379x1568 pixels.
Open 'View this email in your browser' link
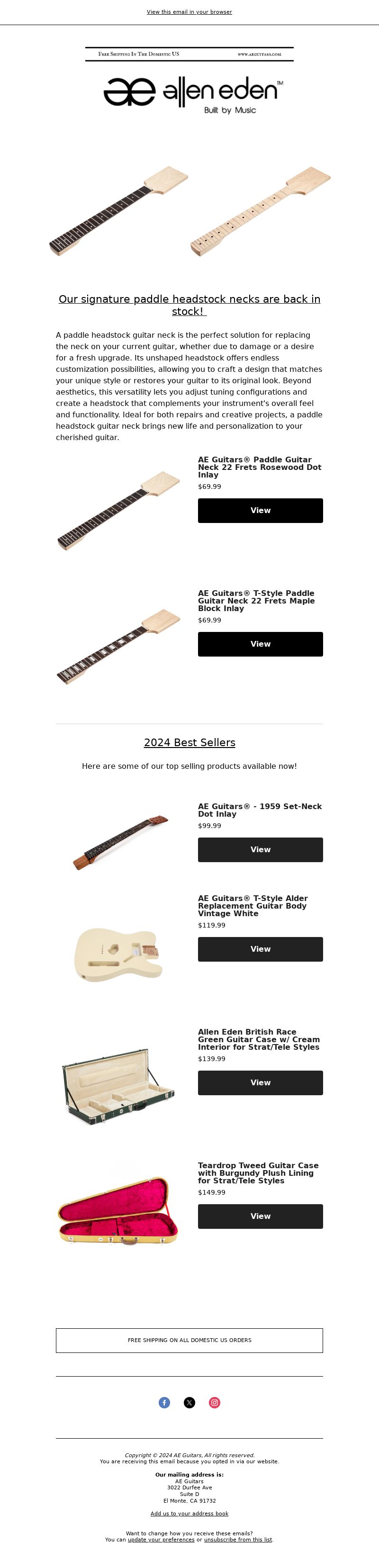coord(189,11)
